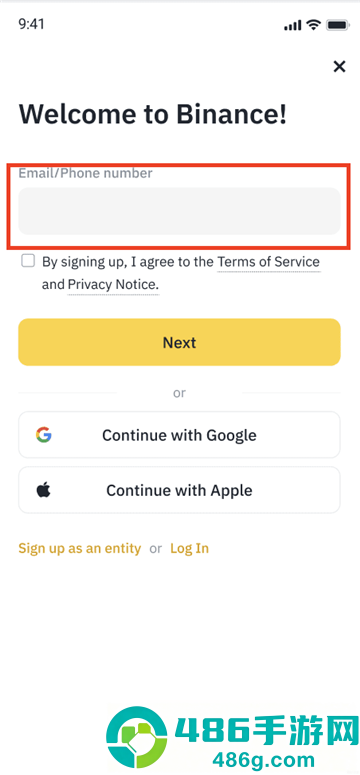Check the agree to terms checkbox
Image resolution: width=360 pixels, height=775 pixels.
(x=28, y=261)
